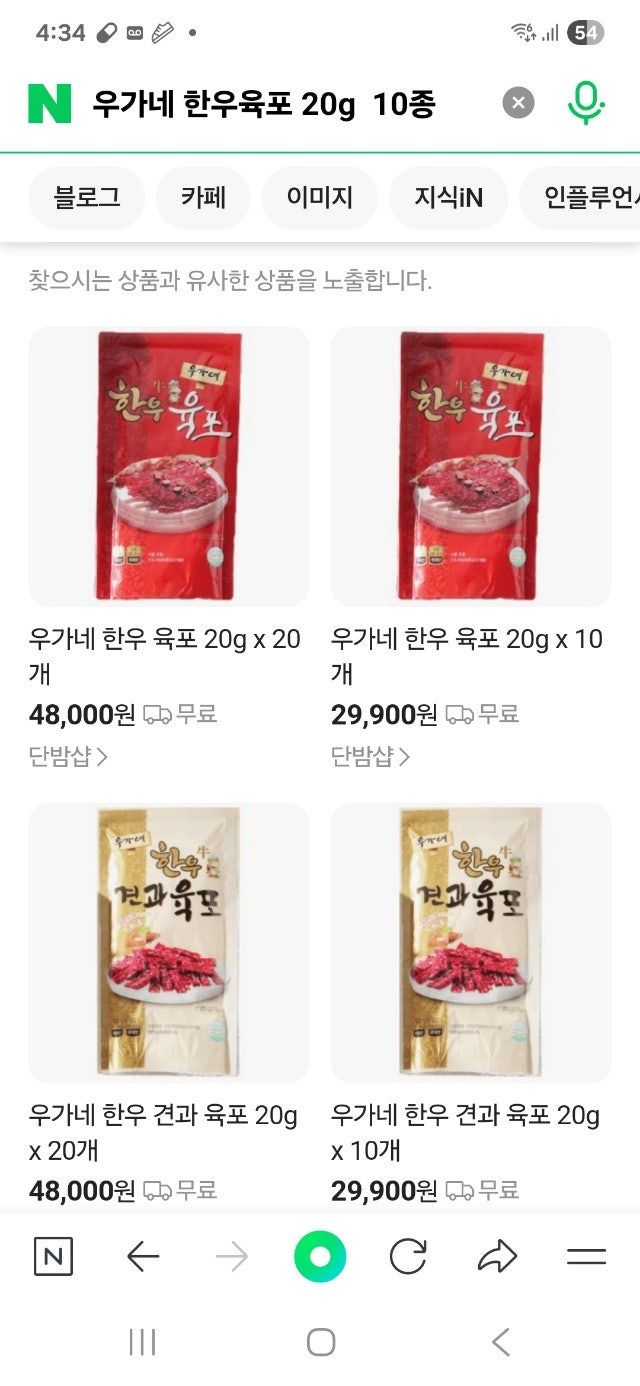Open the hamburger menu in toolbar
This screenshot has width=640, height=1386.
586,1256
